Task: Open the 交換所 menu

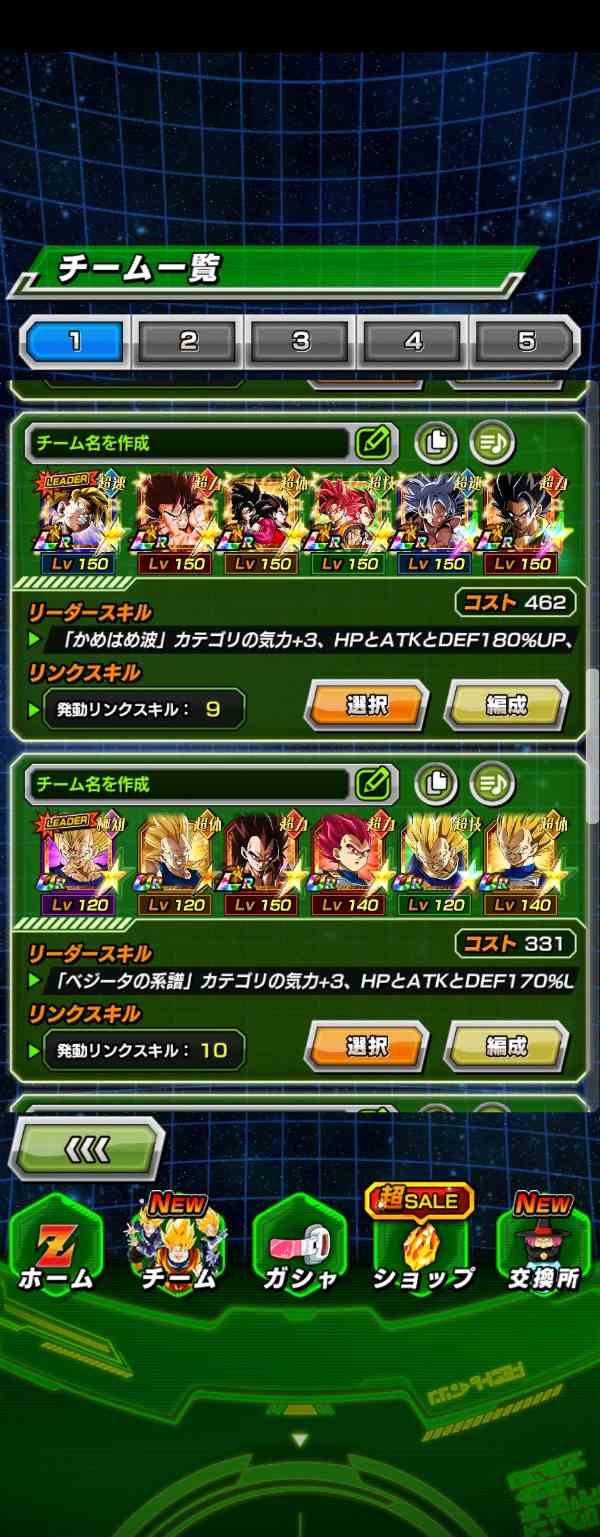Action: coord(543,1245)
